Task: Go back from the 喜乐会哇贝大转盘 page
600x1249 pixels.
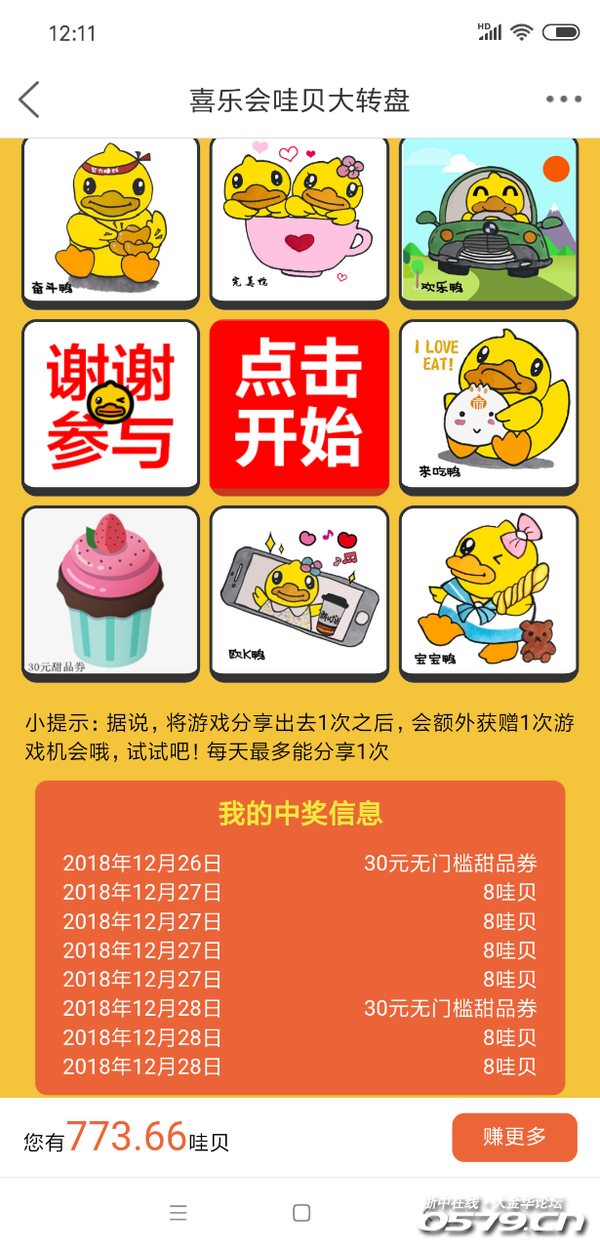Action: (30, 100)
